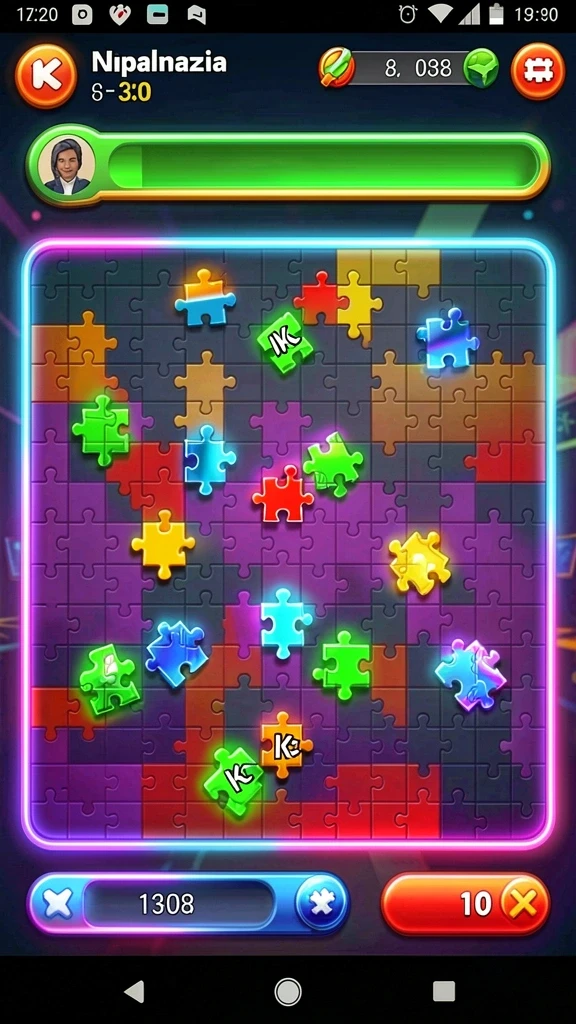The width and height of the screenshot is (576, 1024).
Task: Tap the puzzle-piece button next to 1308
Action: pos(321,903)
